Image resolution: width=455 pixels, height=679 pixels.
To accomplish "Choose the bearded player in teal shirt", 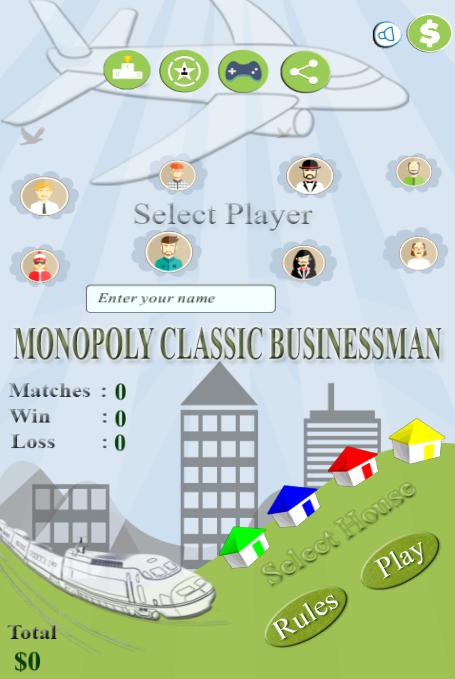I will click(169, 252).
